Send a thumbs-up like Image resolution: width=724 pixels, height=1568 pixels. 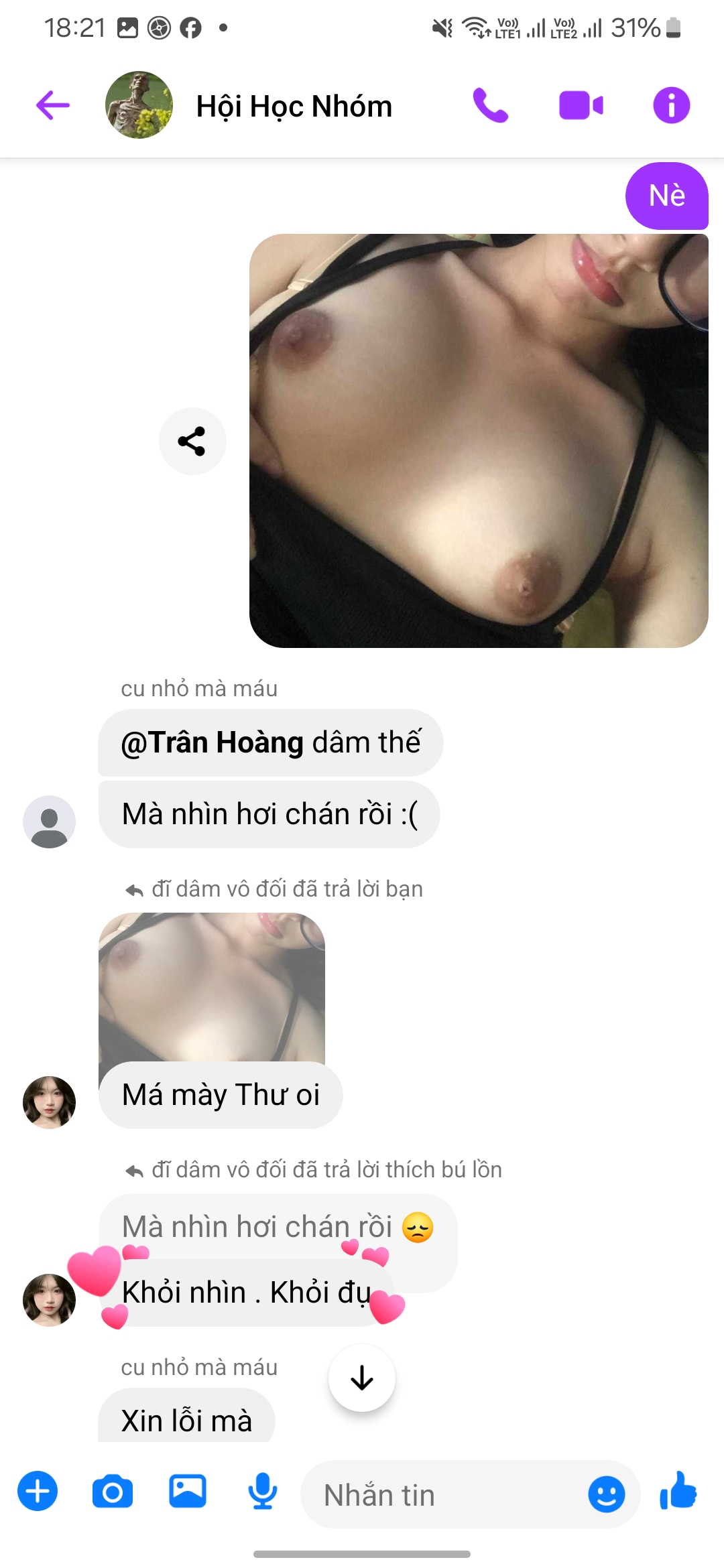click(x=678, y=1492)
